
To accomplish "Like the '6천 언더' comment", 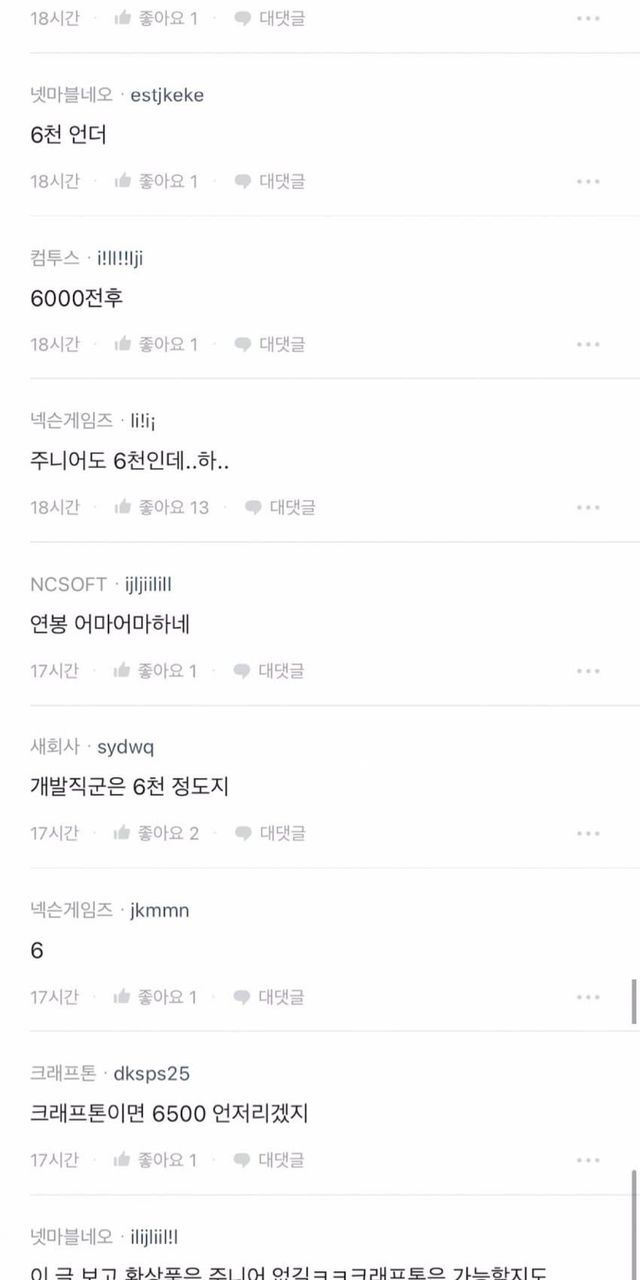I will (156, 181).
